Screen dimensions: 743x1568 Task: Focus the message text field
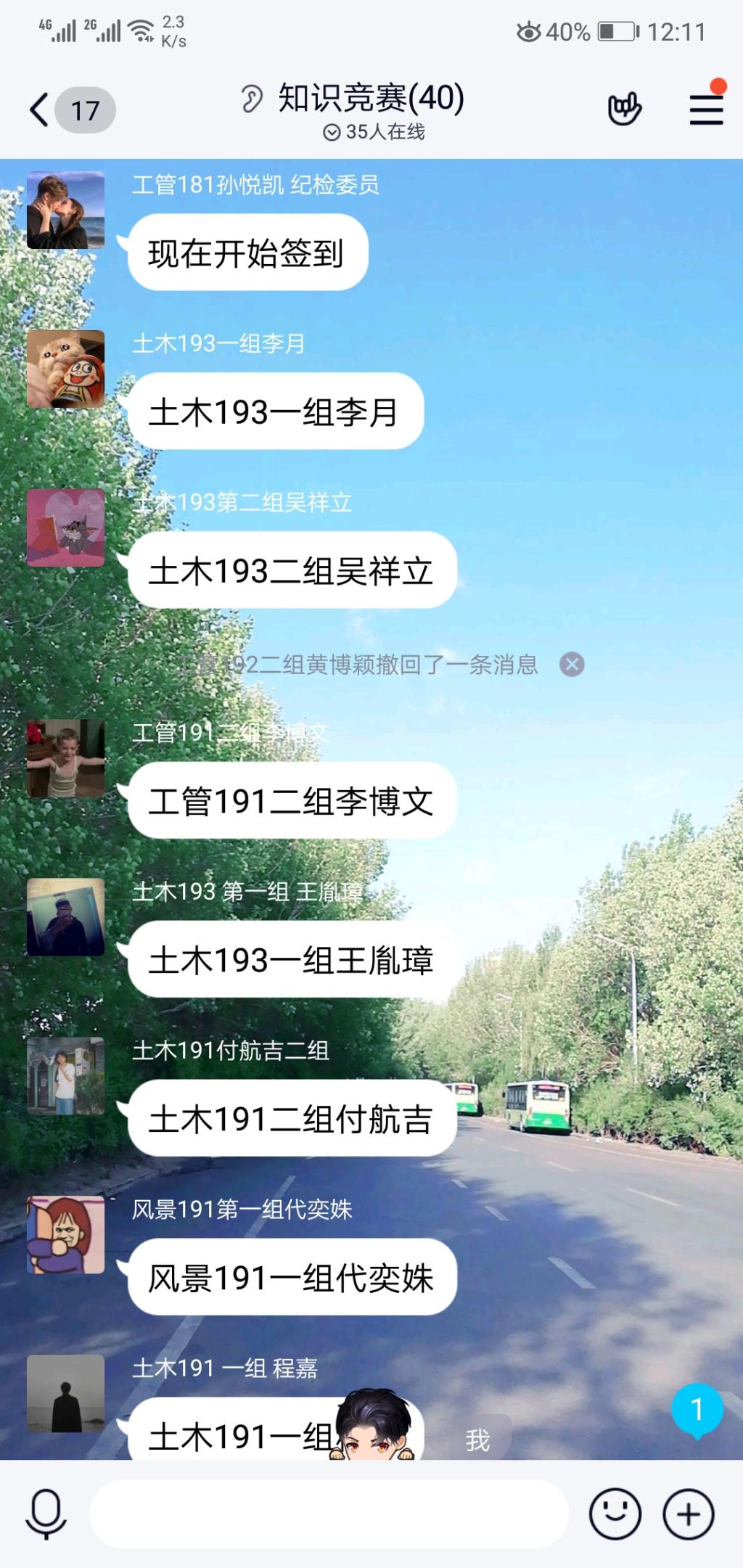328,1514
